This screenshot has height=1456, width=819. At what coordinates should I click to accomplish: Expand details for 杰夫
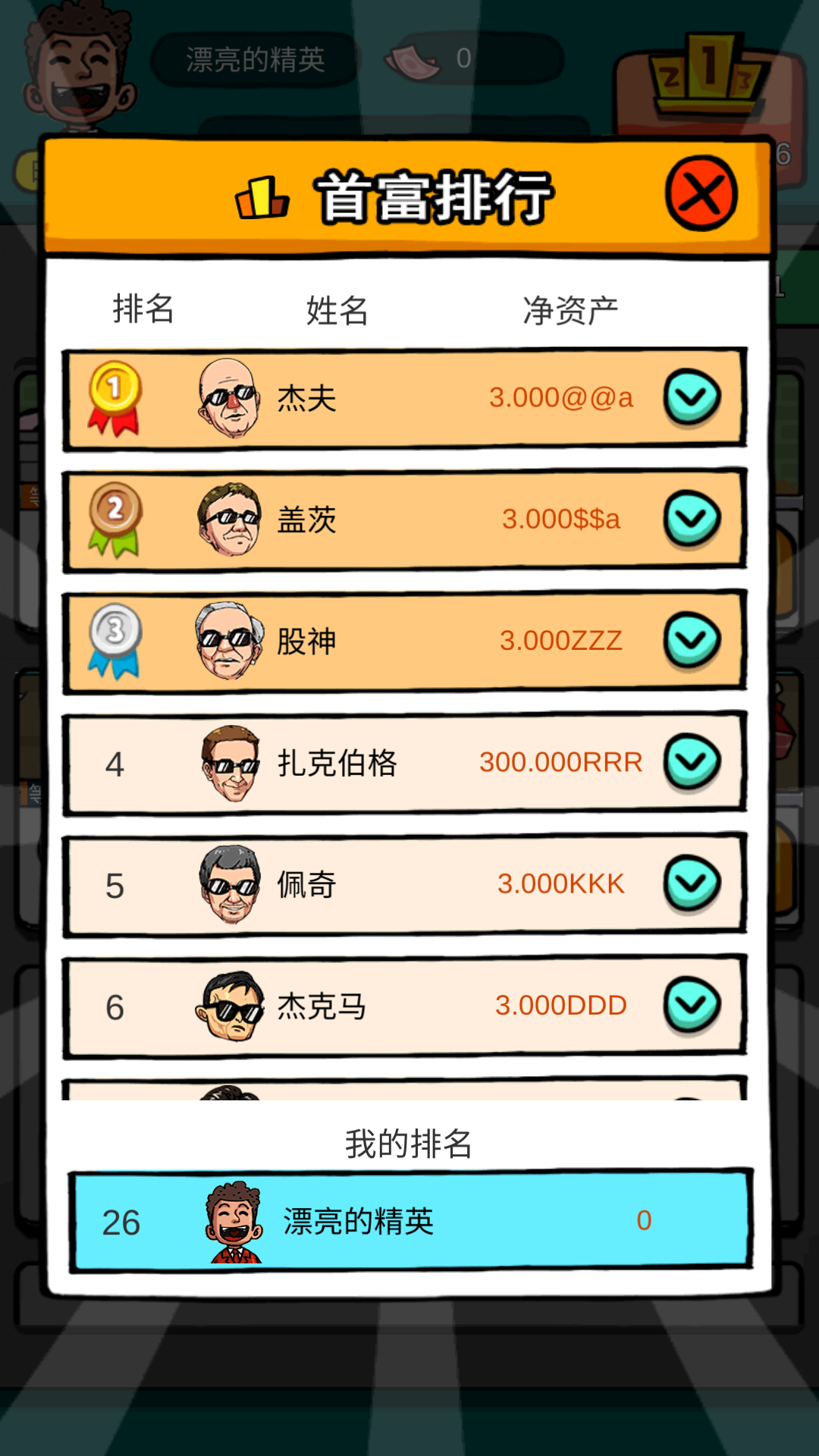click(692, 397)
